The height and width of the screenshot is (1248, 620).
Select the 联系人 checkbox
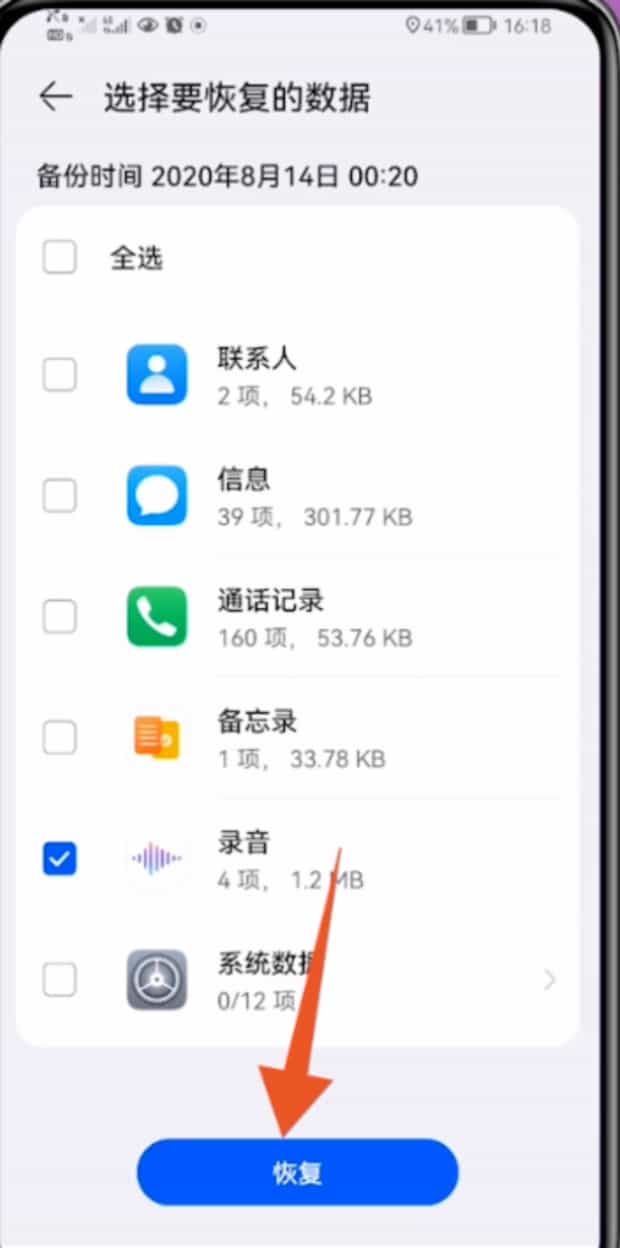59,375
